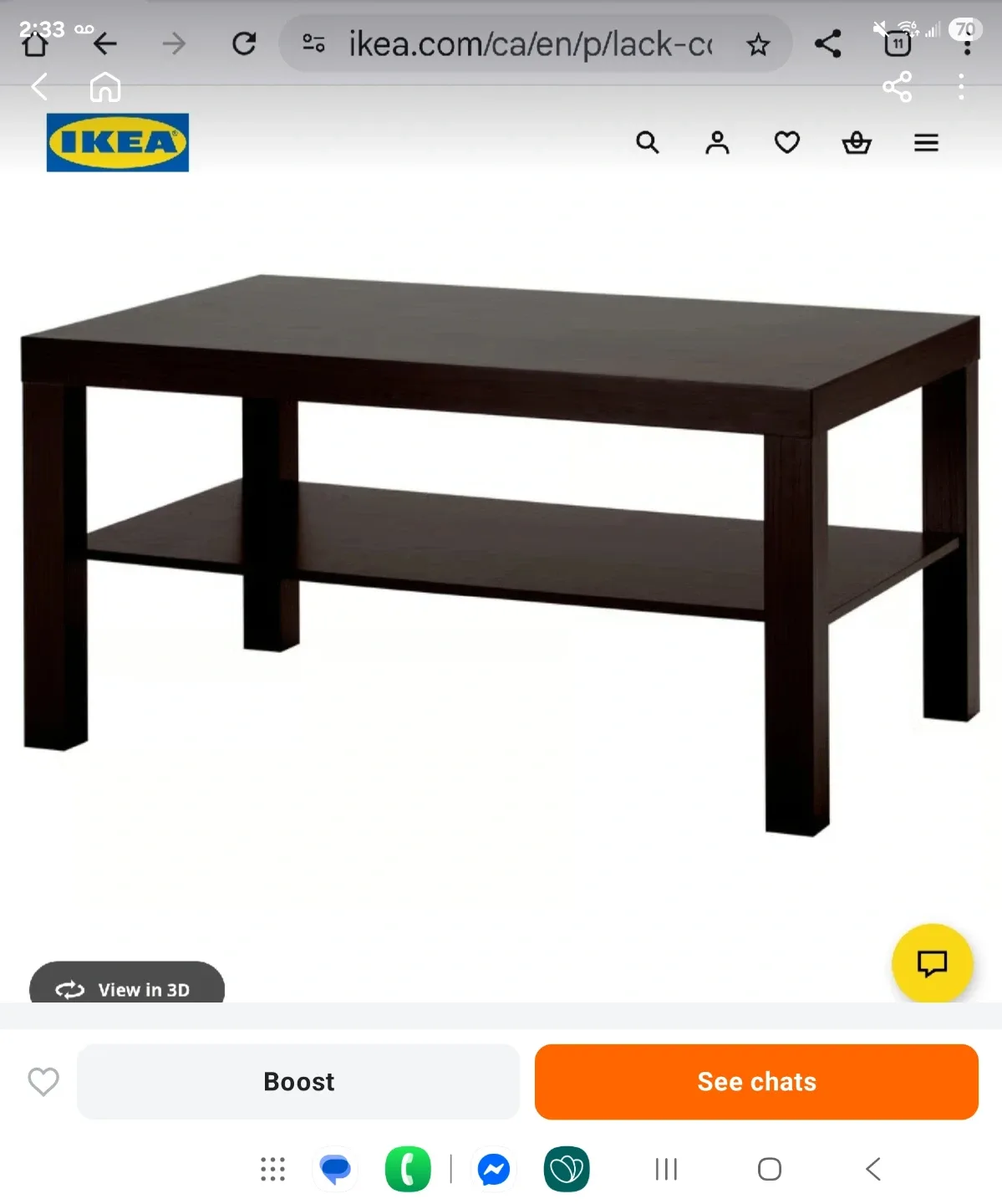Activate View in 3D
This screenshot has width=1002, height=1204.
126,989
